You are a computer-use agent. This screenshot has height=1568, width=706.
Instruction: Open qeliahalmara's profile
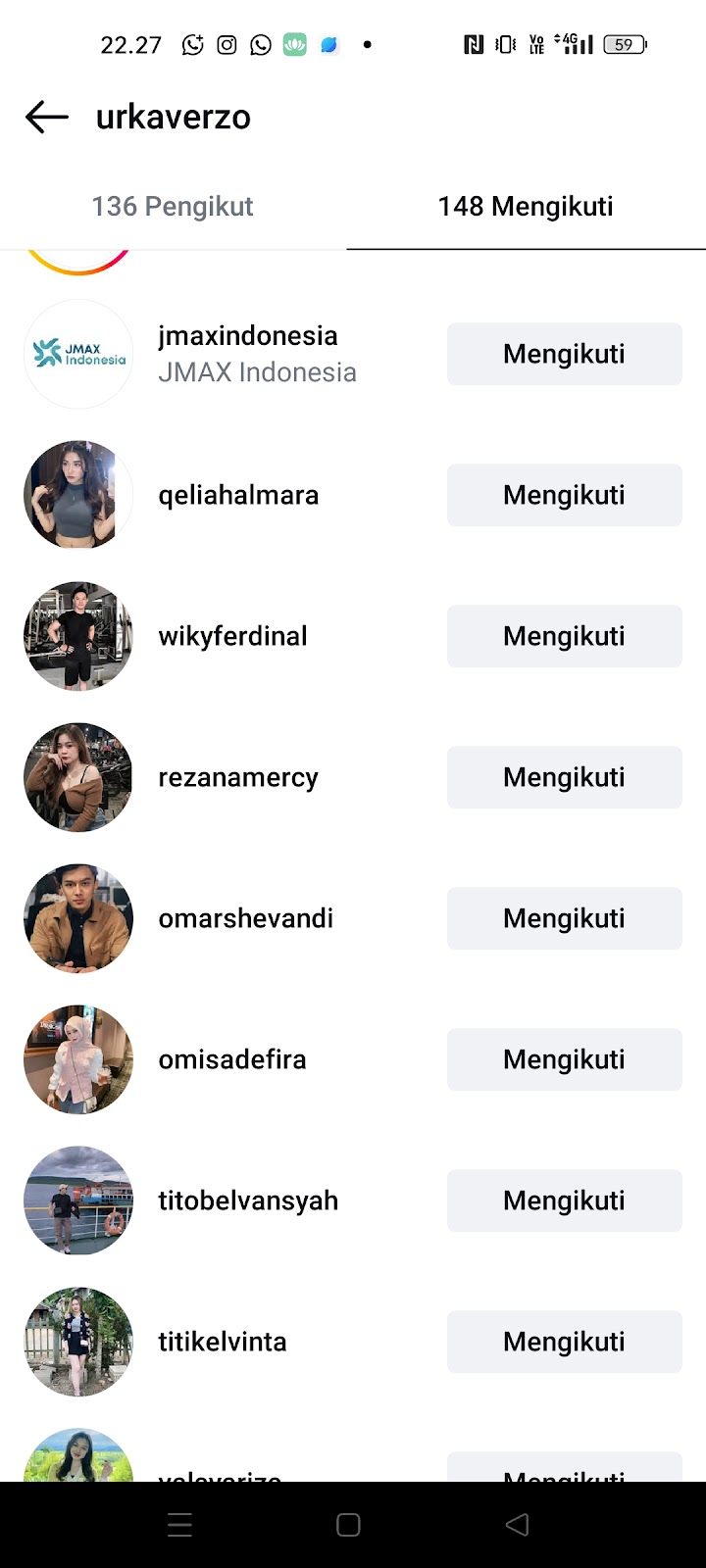click(238, 495)
